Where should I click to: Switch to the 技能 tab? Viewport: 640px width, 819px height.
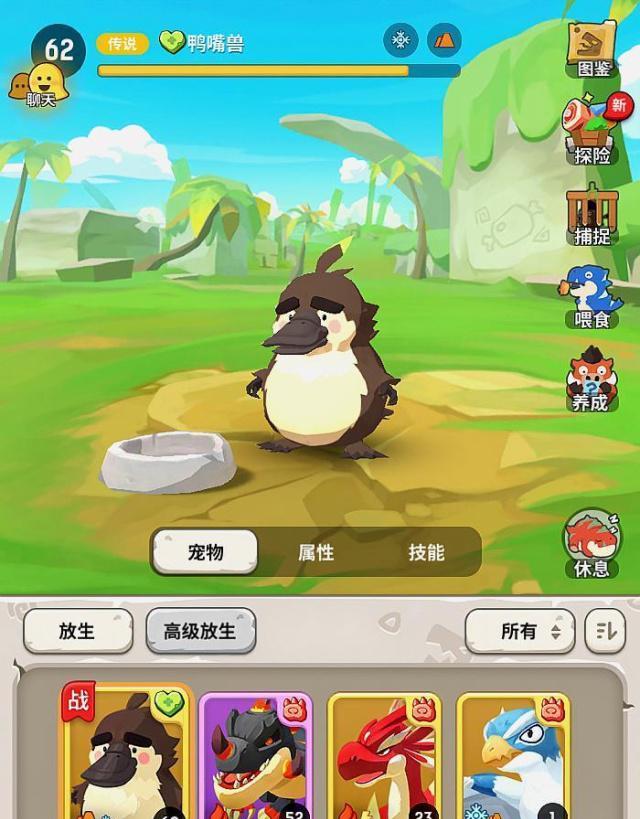[426, 552]
